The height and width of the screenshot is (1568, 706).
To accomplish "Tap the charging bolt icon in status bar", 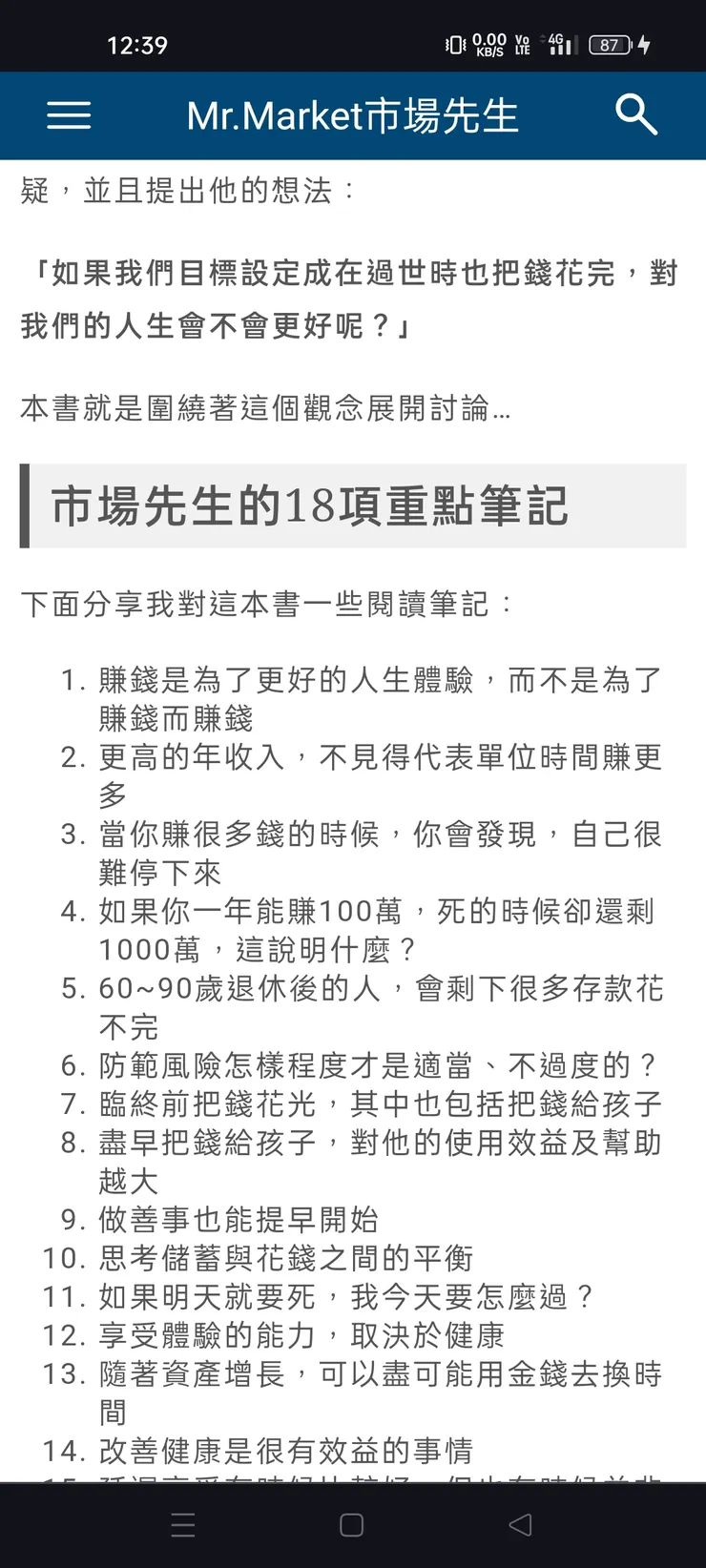I will click(646, 44).
